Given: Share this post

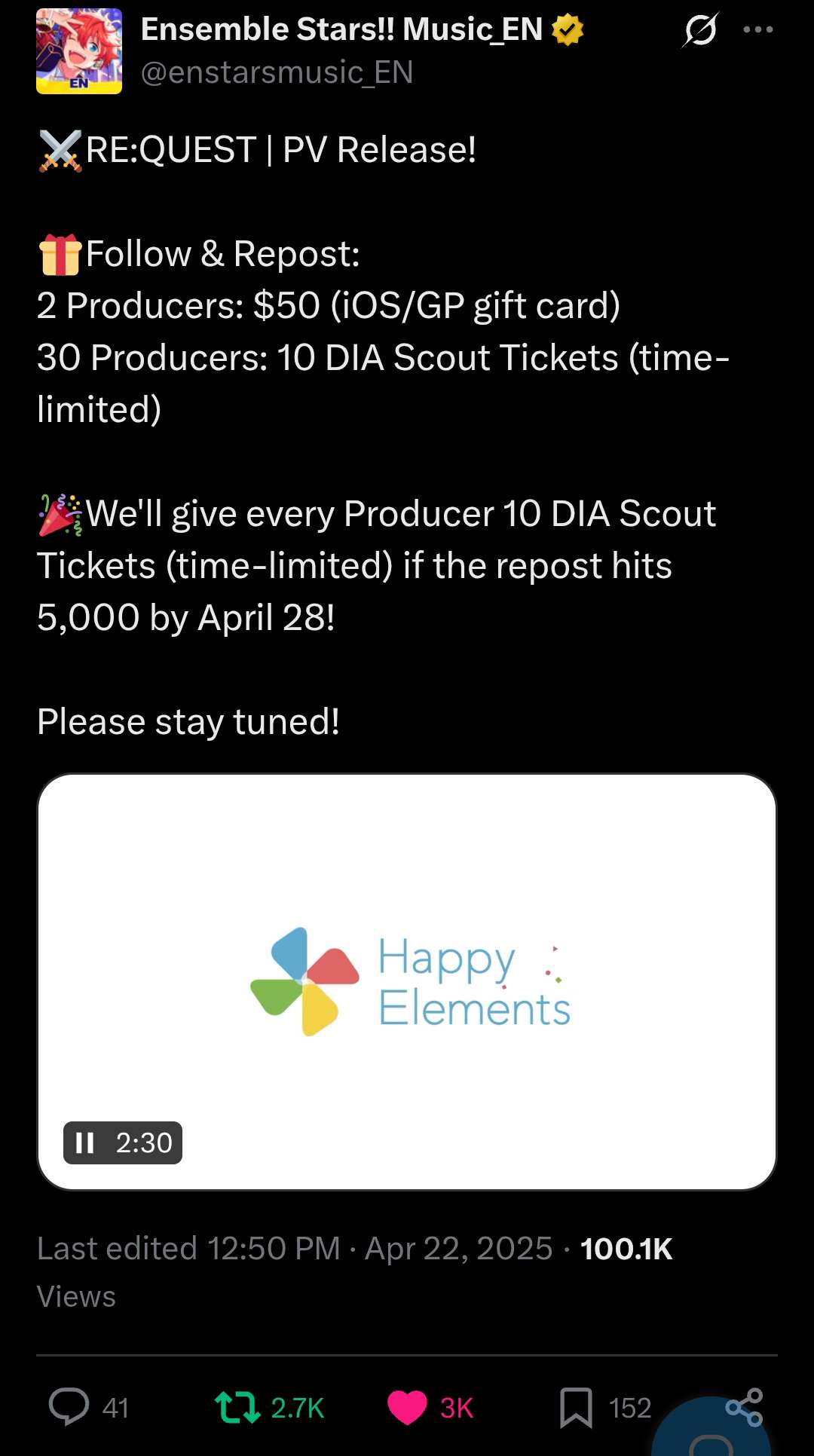Looking at the screenshot, I should pyautogui.click(x=745, y=1406).
